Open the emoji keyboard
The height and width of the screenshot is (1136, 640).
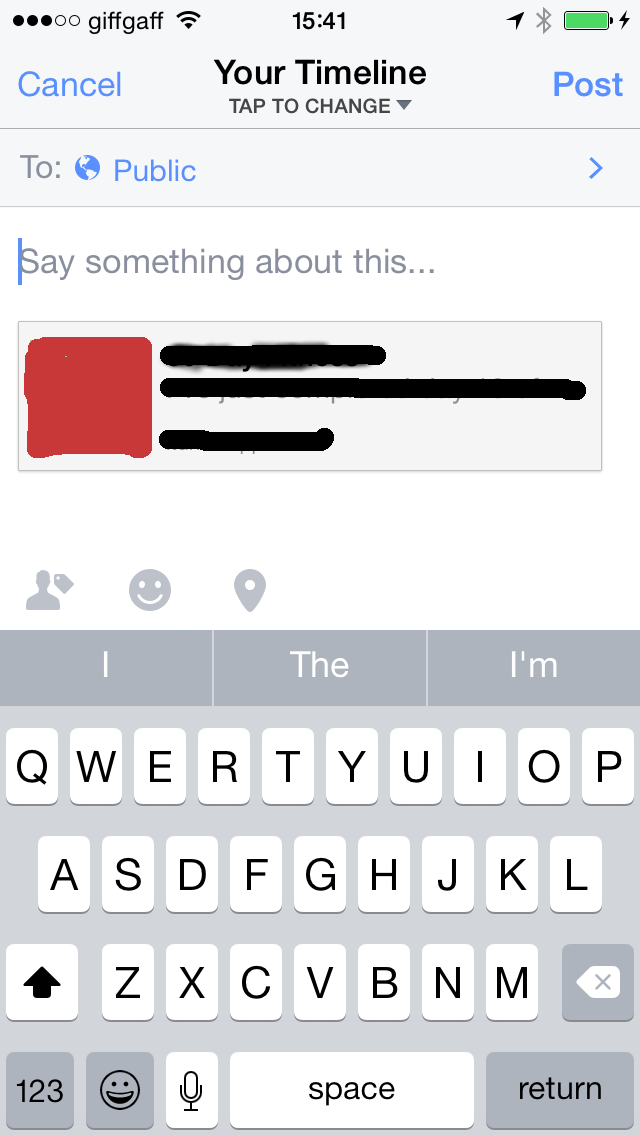click(x=120, y=1089)
